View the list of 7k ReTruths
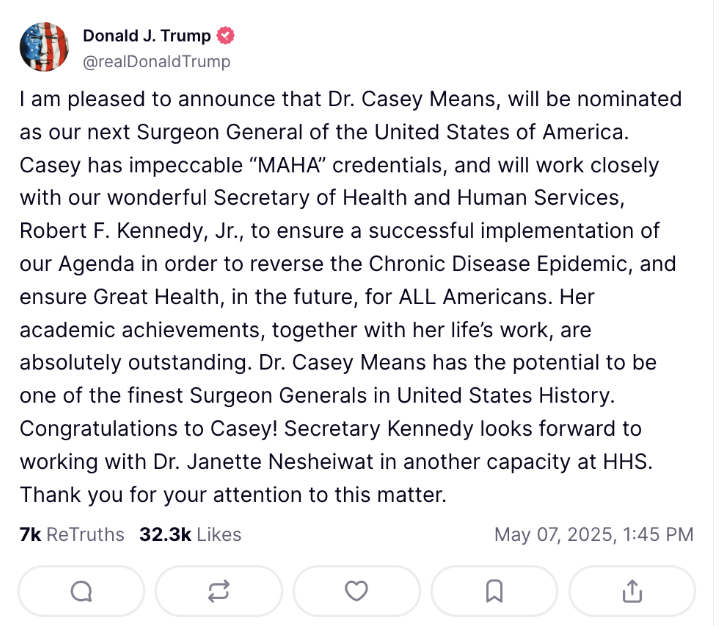 coord(72,534)
